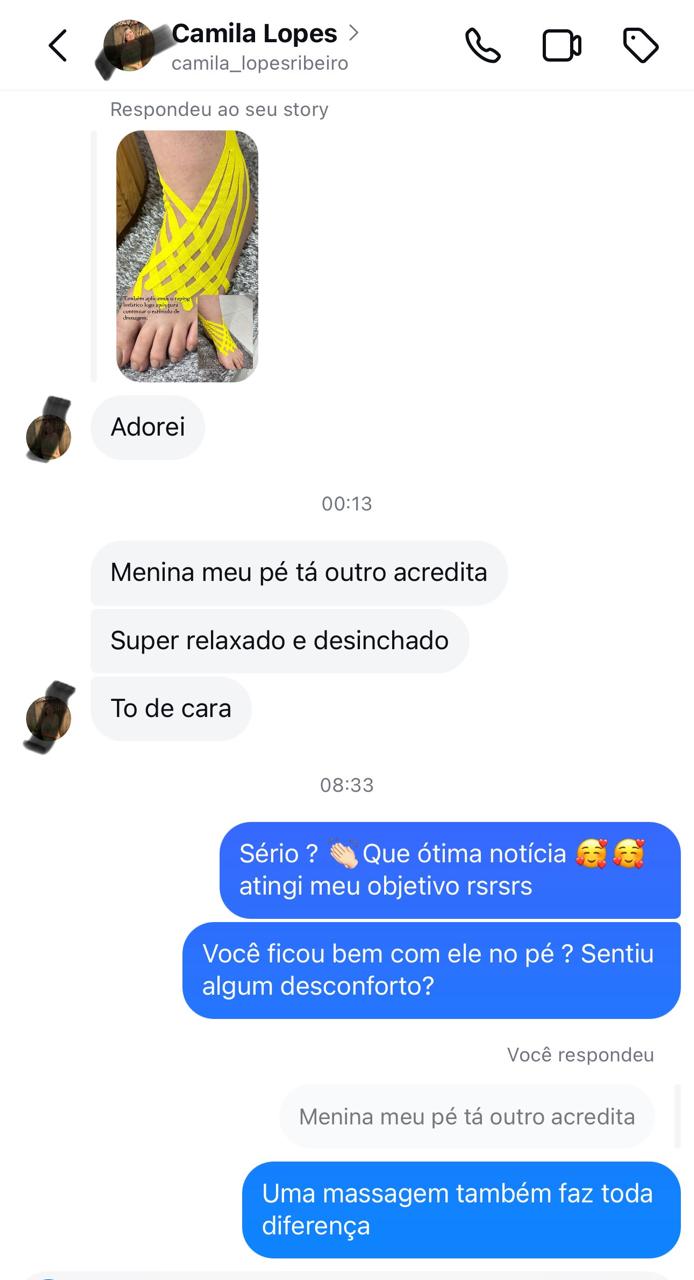Open Camila Lopes profile details
The height and width of the screenshot is (1280, 694).
point(255,34)
